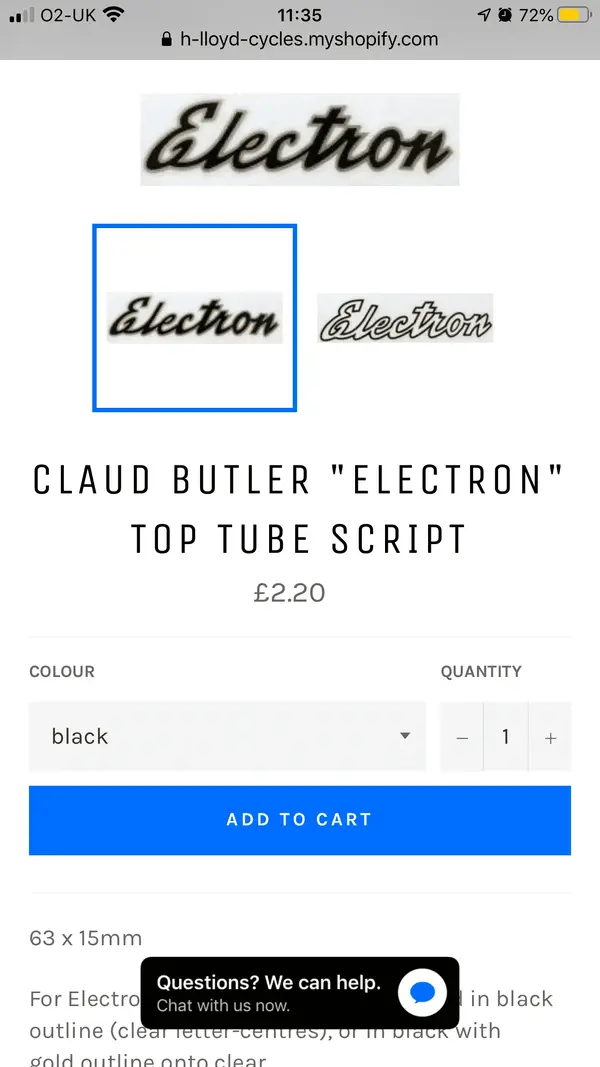The image size is (600, 1067).
Task: Select the black Electron script thumbnail
Action: (195, 318)
